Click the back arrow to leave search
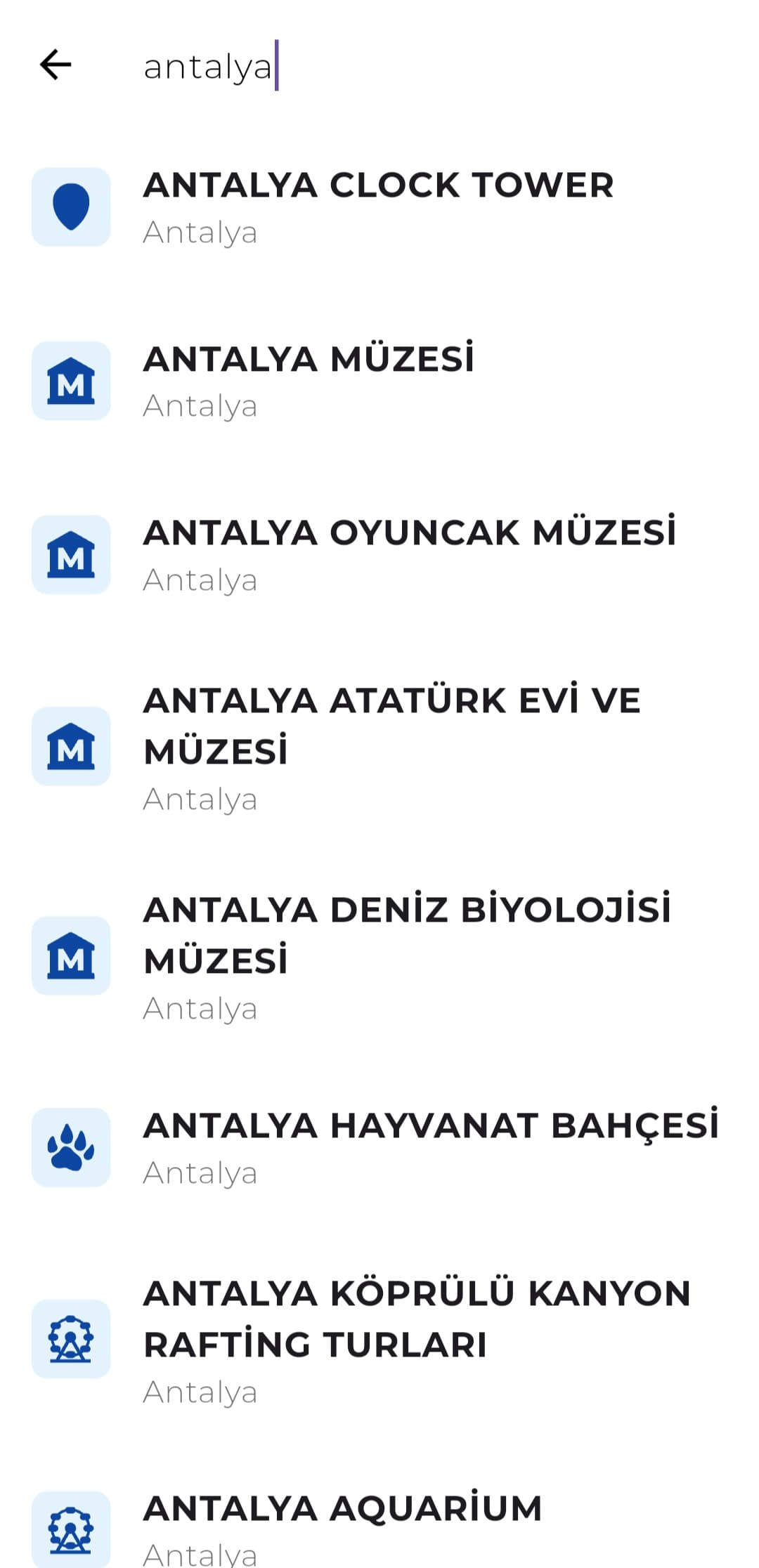The image size is (759, 1568). tap(55, 65)
